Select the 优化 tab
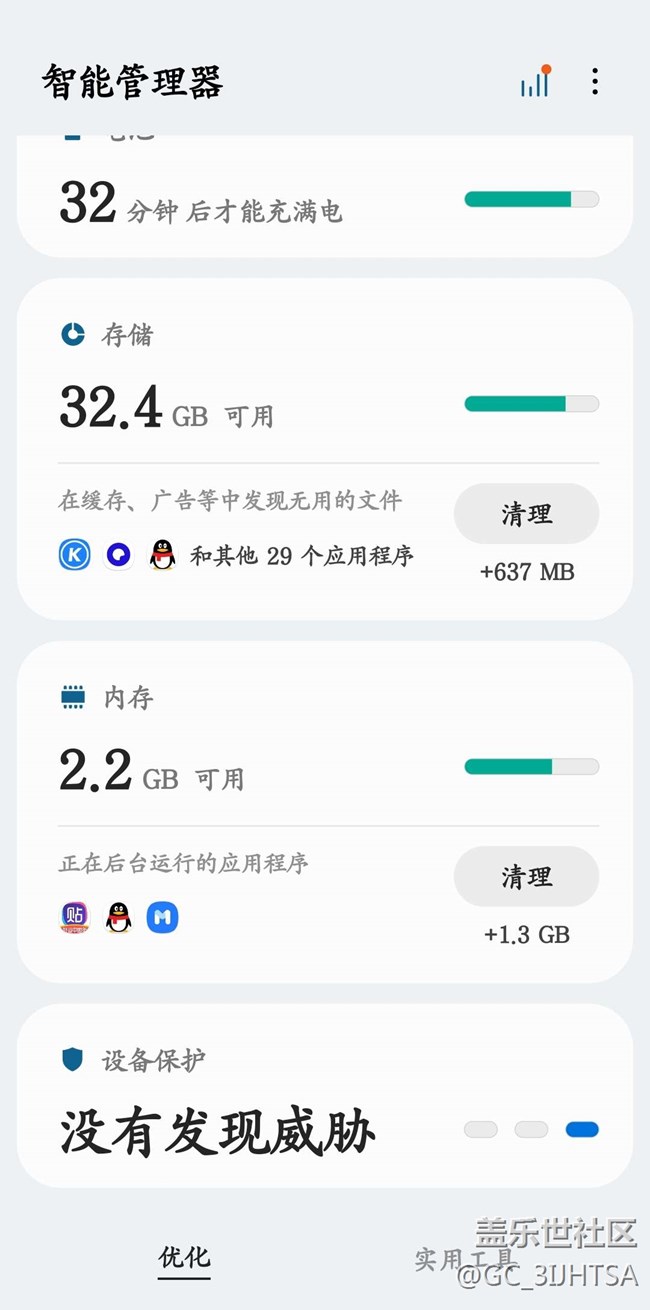Viewport: 650px width, 1310px height. (x=185, y=1258)
